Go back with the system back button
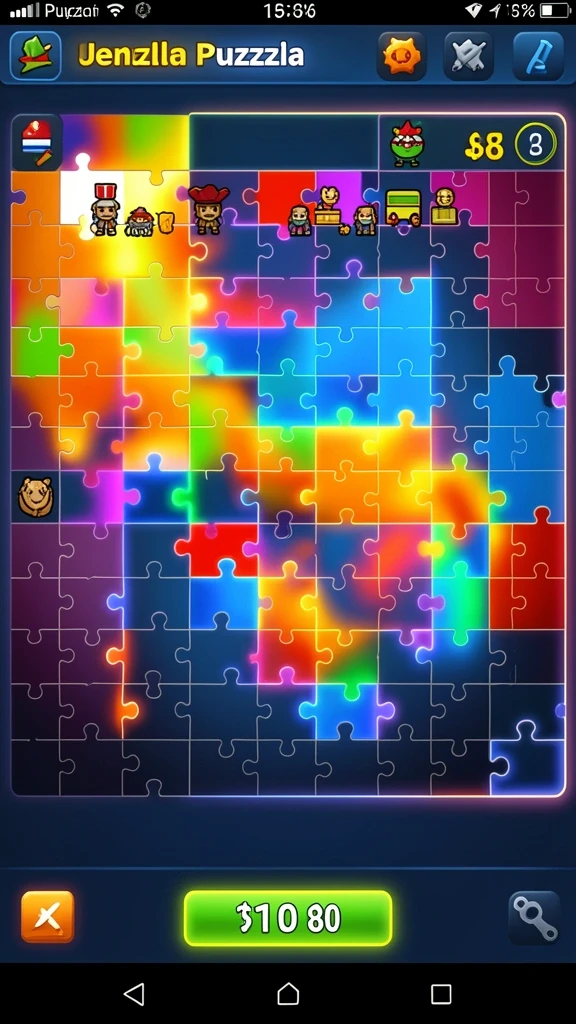 point(134,994)
